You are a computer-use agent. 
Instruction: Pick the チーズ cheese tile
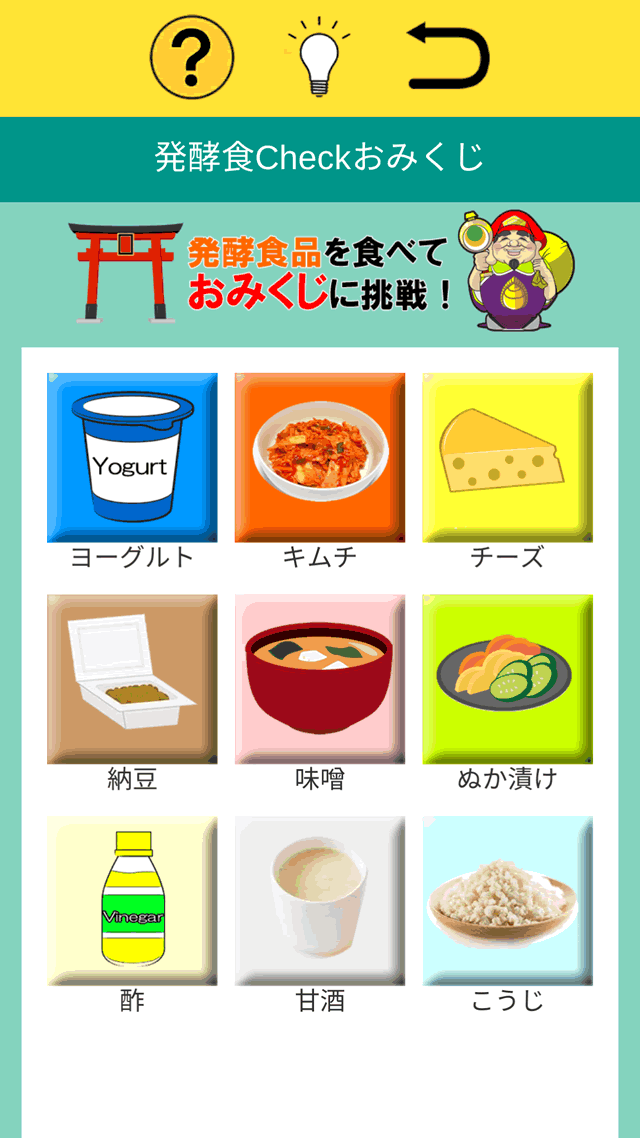point(507,458)
